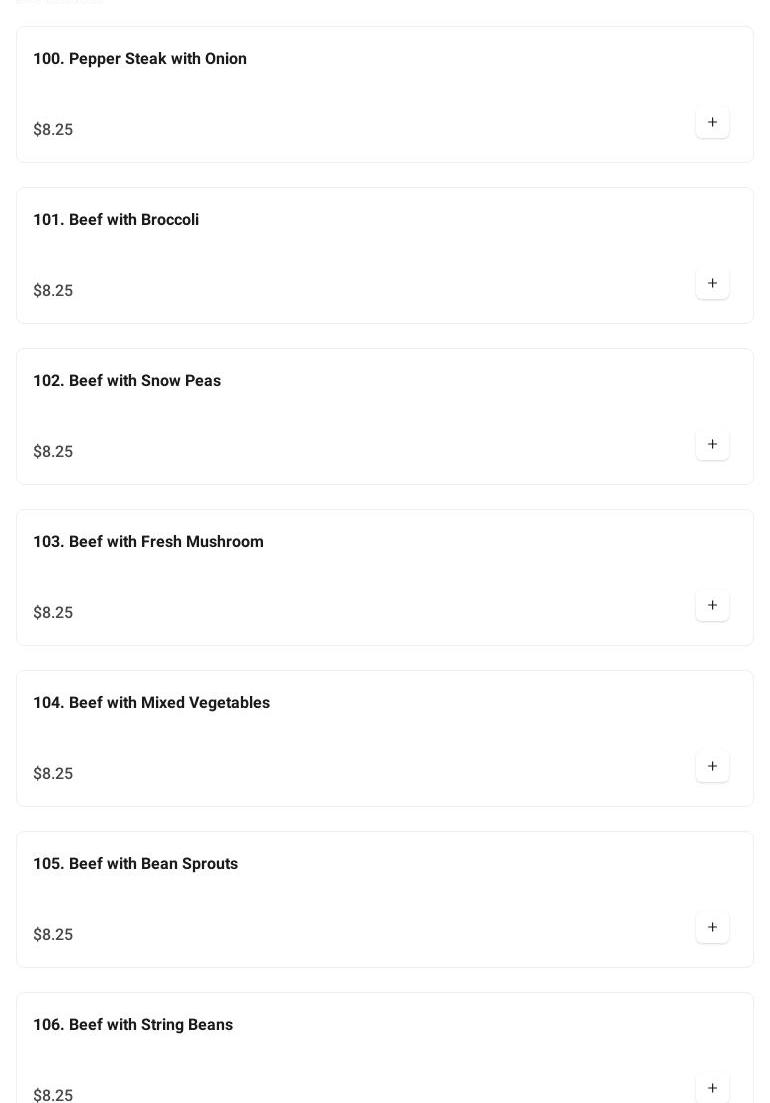View the Beef with Bean Sprouts item
Image resolution: width=770 pixels, height=1103 pixels.
click(x=135, y=864)
